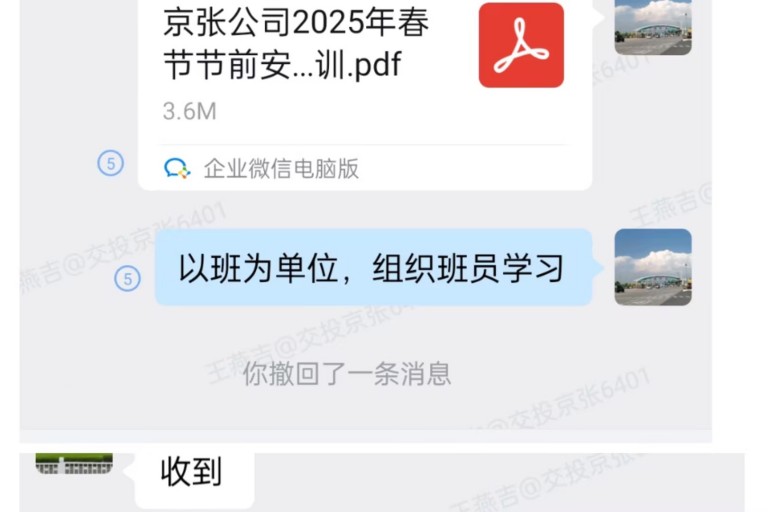This screenshot has width=768, height=512.
Task: Open the avatar beside the 收到 reply
Action: click(x=74, y=464)
